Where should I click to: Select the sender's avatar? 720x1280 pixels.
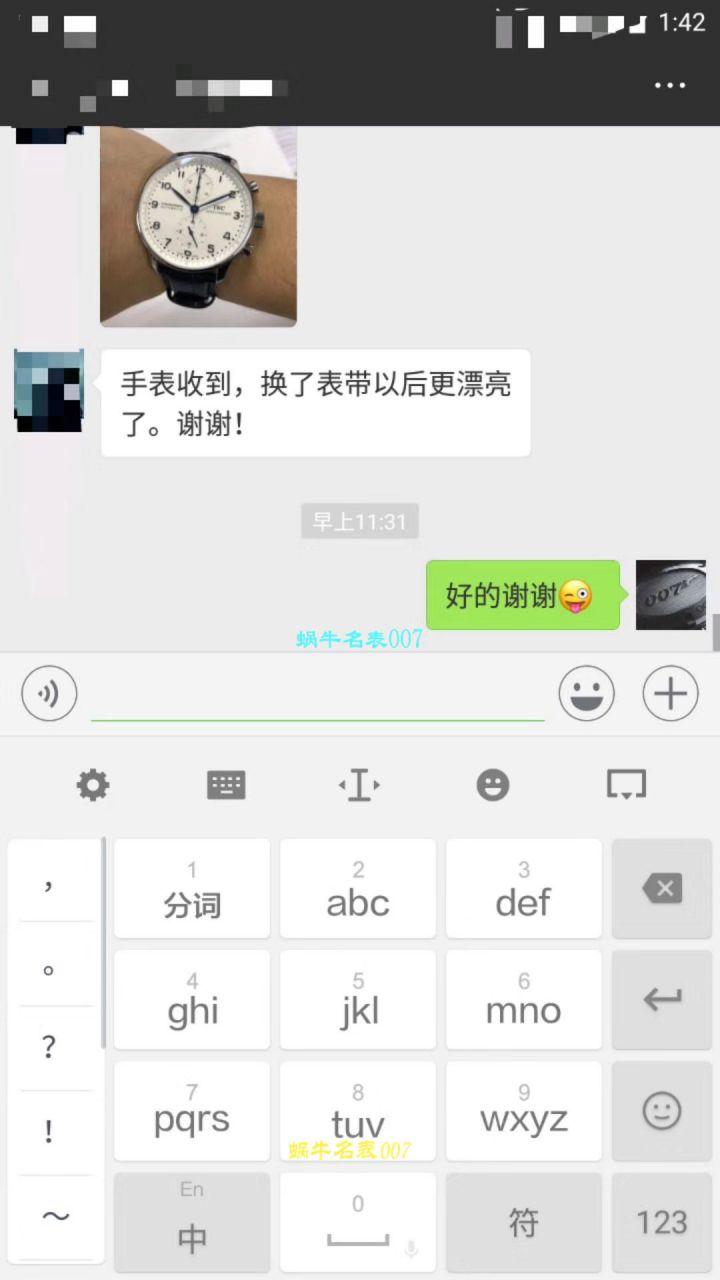click(48, 390)
